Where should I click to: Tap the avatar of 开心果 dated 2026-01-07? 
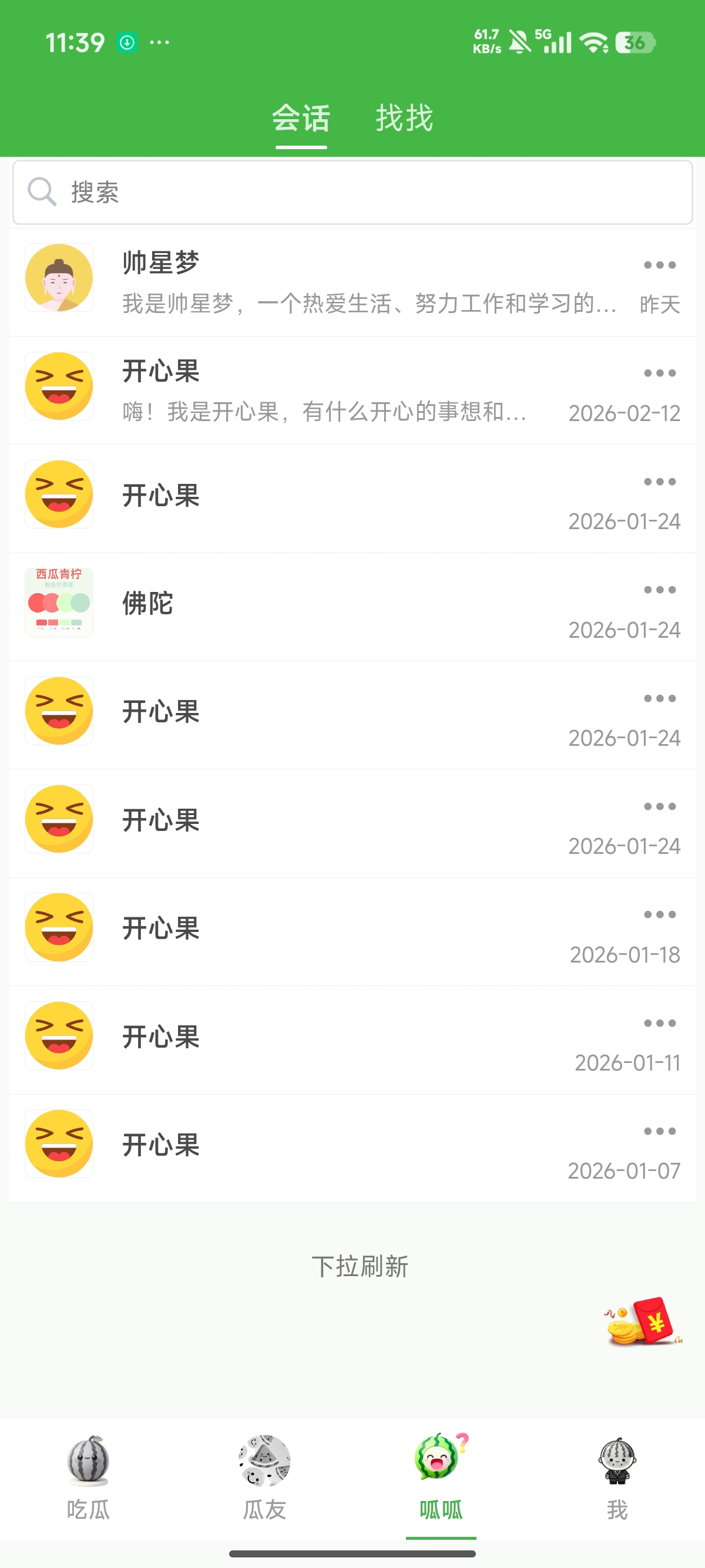pos(58,1144)
